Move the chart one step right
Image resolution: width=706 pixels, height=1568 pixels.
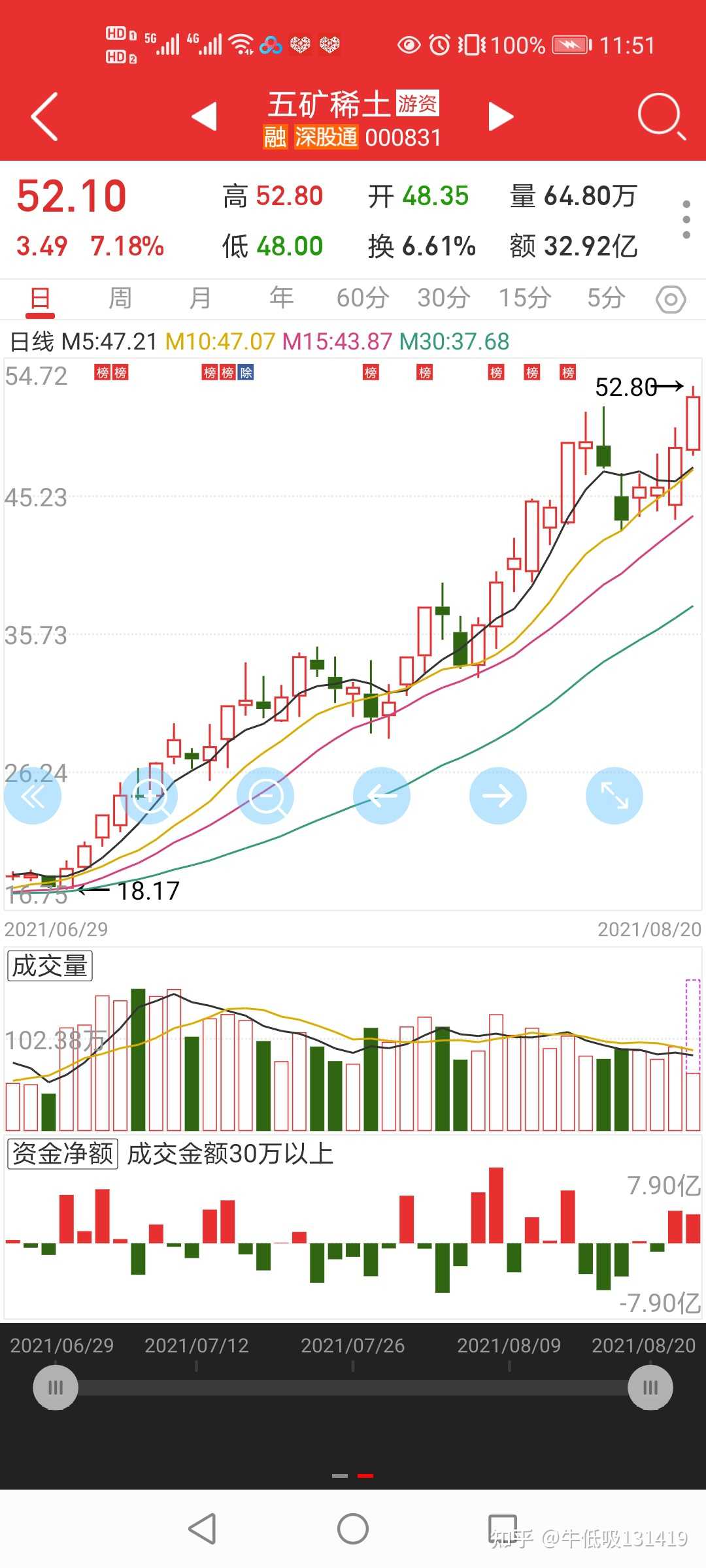point(498,796)
